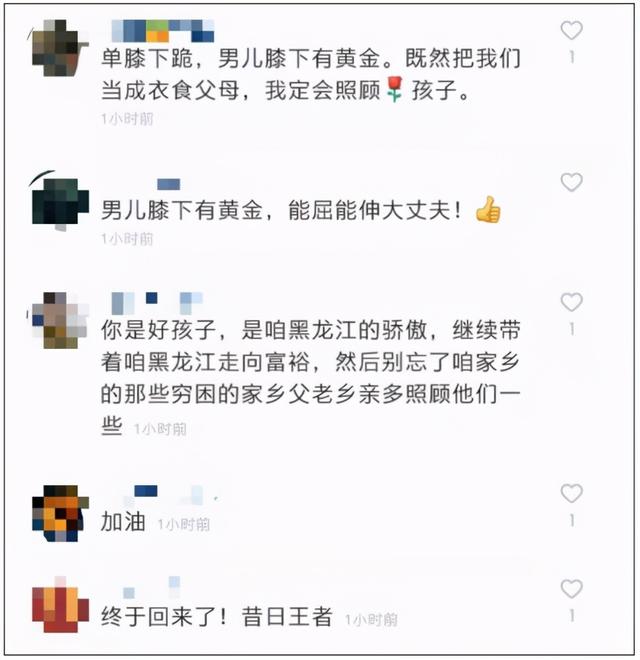Viewport: 640px width, 660px height.
Task: Like the comment starting 单膝下跪
Action: (x=571, y=31)
